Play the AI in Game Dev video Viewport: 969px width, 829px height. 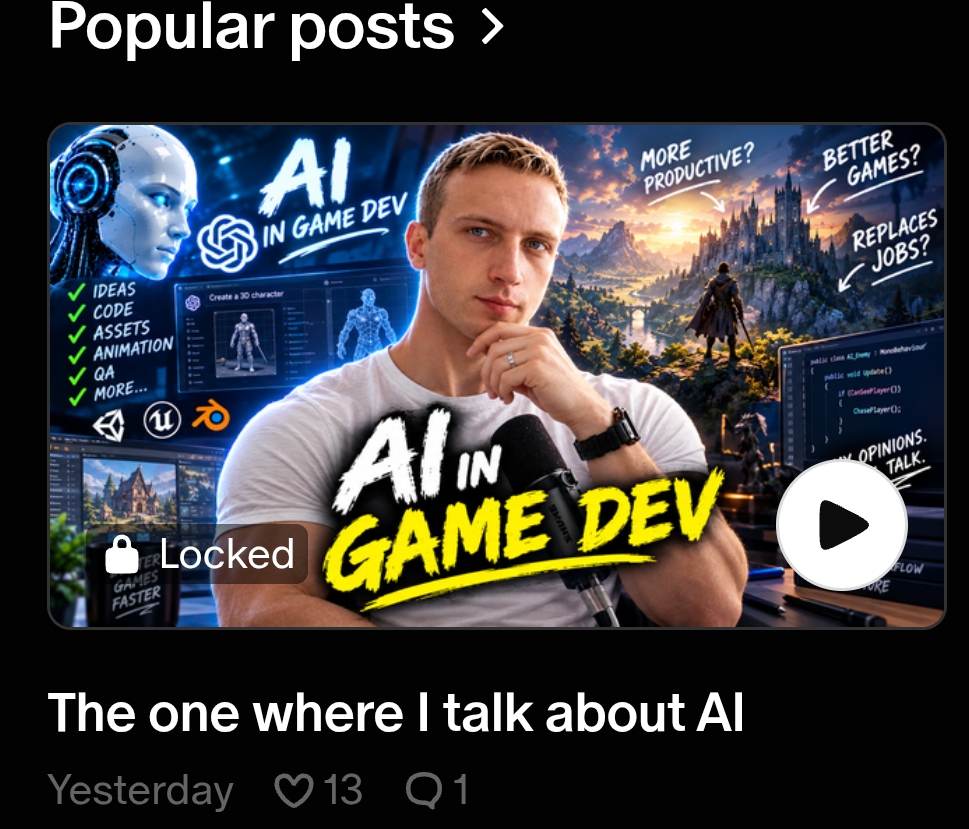click(842, 525)
